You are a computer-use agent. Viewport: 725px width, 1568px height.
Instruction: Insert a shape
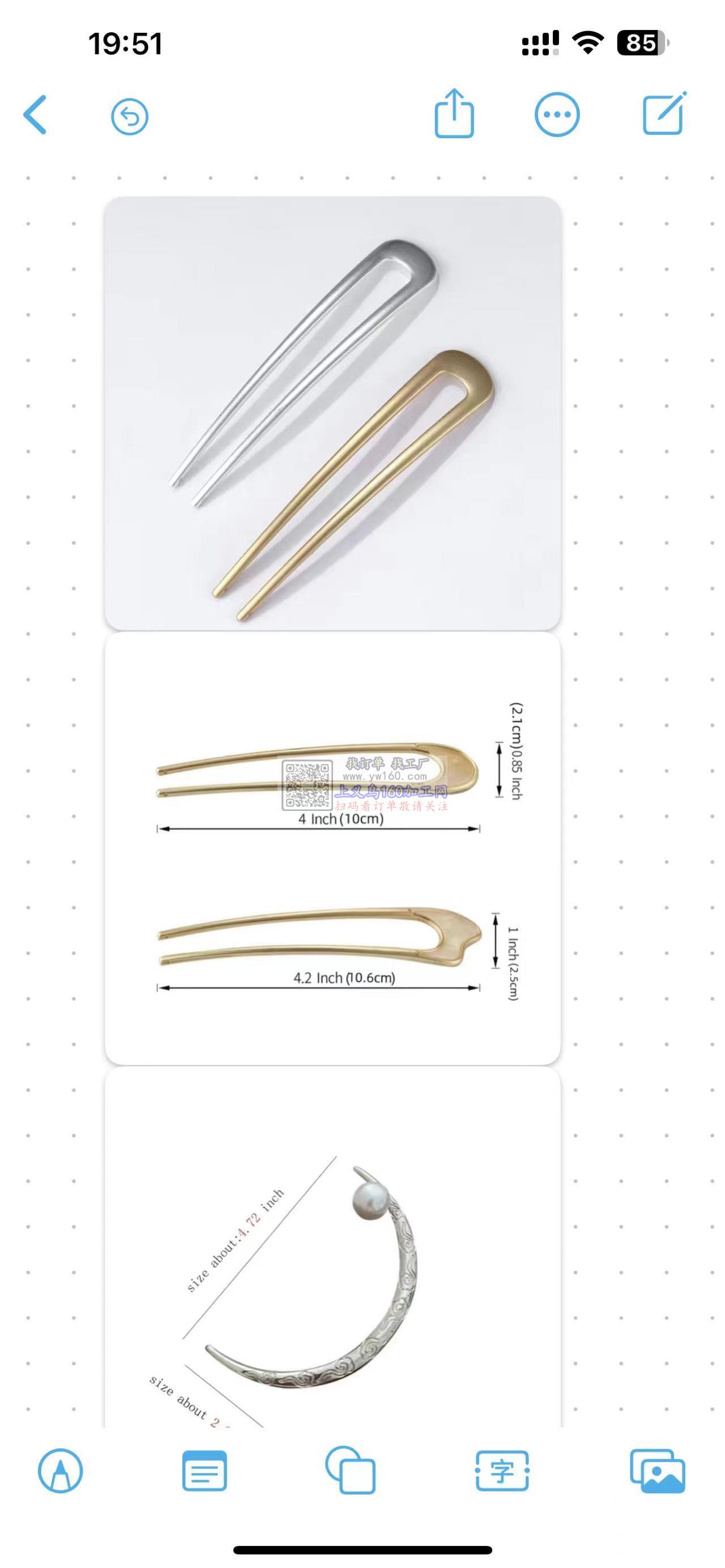351,1471
